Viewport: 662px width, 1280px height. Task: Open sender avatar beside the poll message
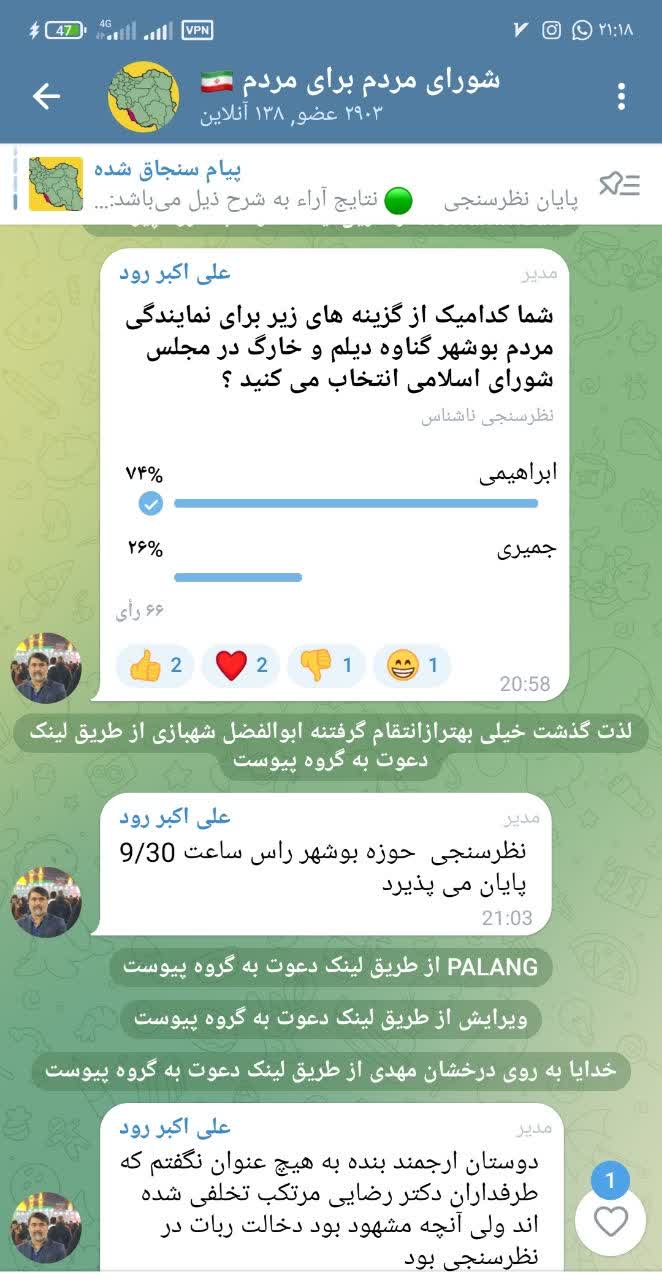coord(46,668)
